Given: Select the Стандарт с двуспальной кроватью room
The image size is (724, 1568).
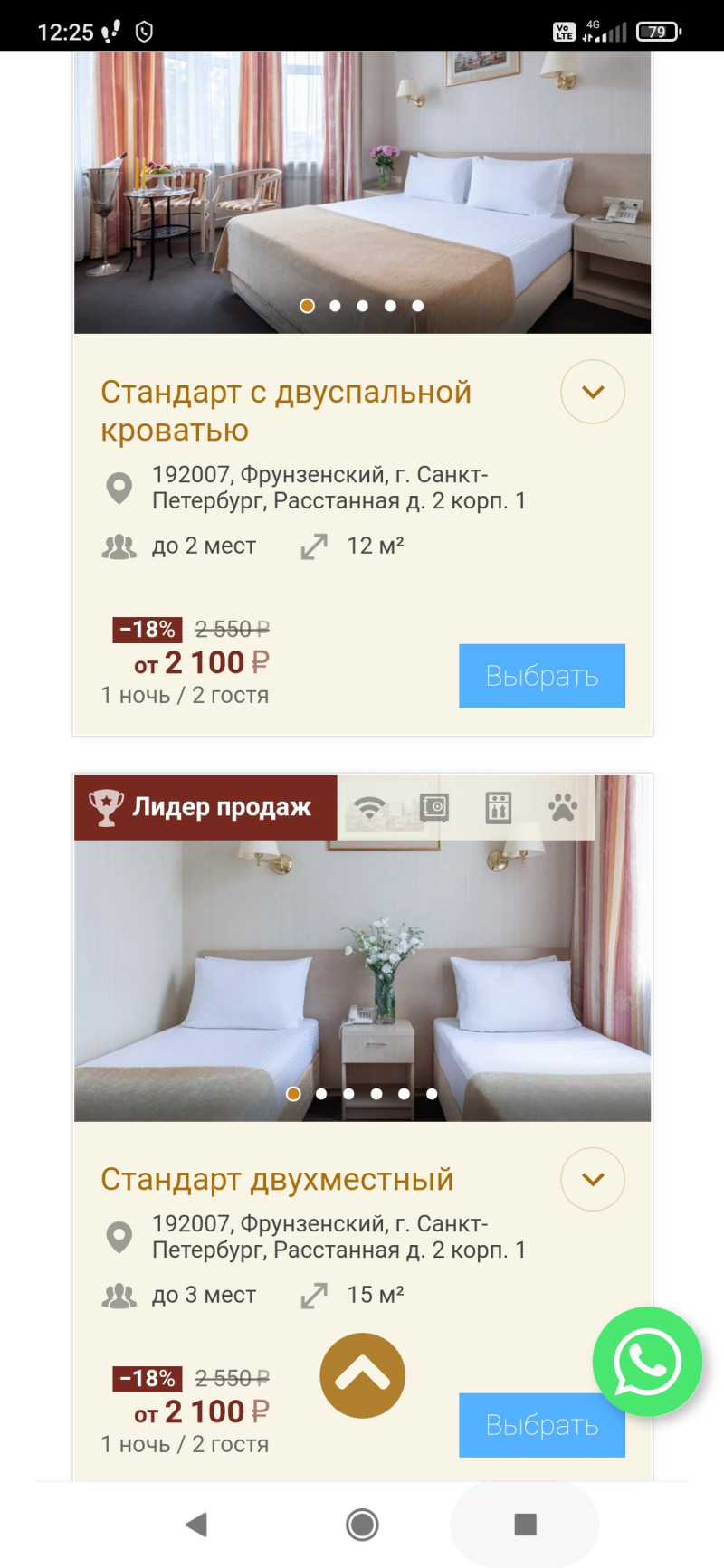Looking at the screenshot, I should (x=541, y=676).
